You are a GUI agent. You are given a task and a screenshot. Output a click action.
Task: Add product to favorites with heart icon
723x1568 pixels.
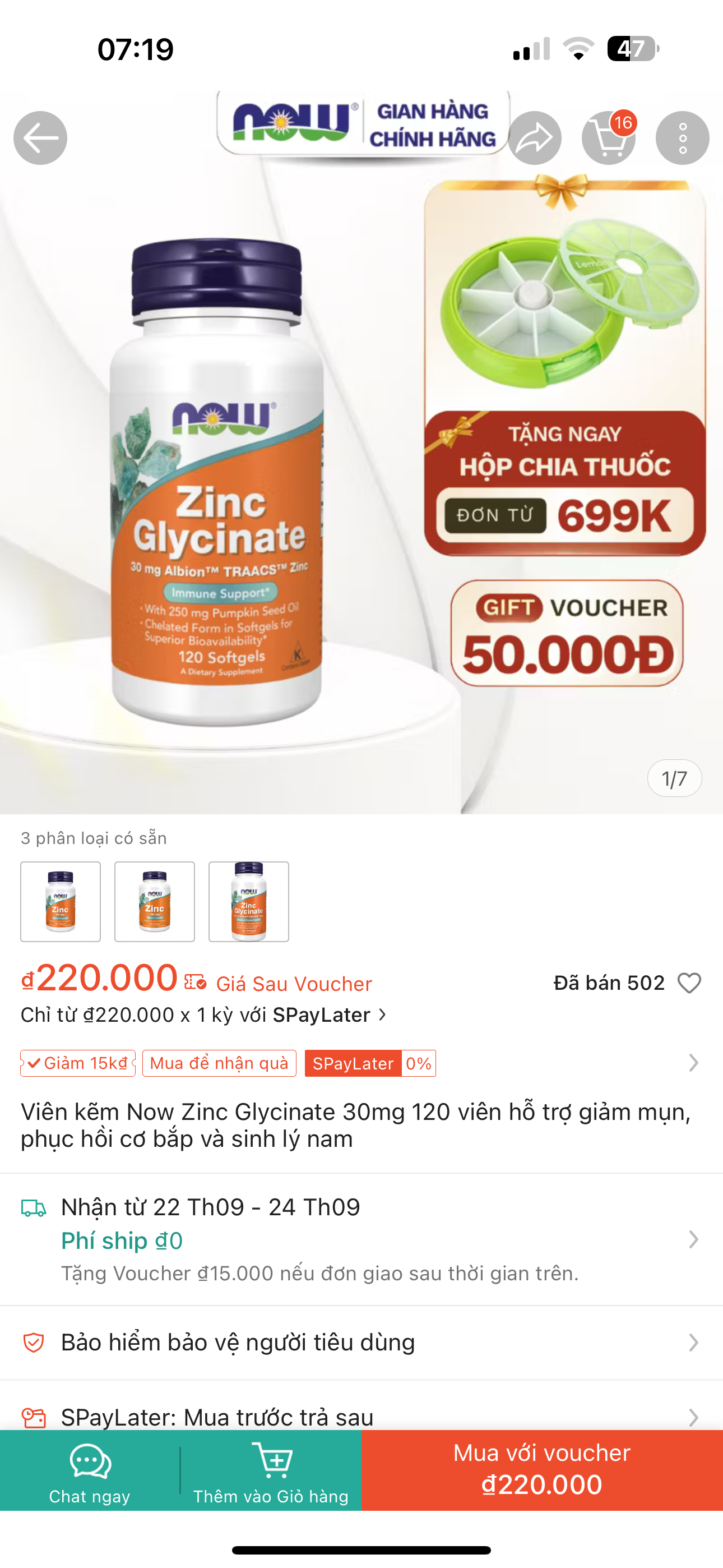[689, 983]
